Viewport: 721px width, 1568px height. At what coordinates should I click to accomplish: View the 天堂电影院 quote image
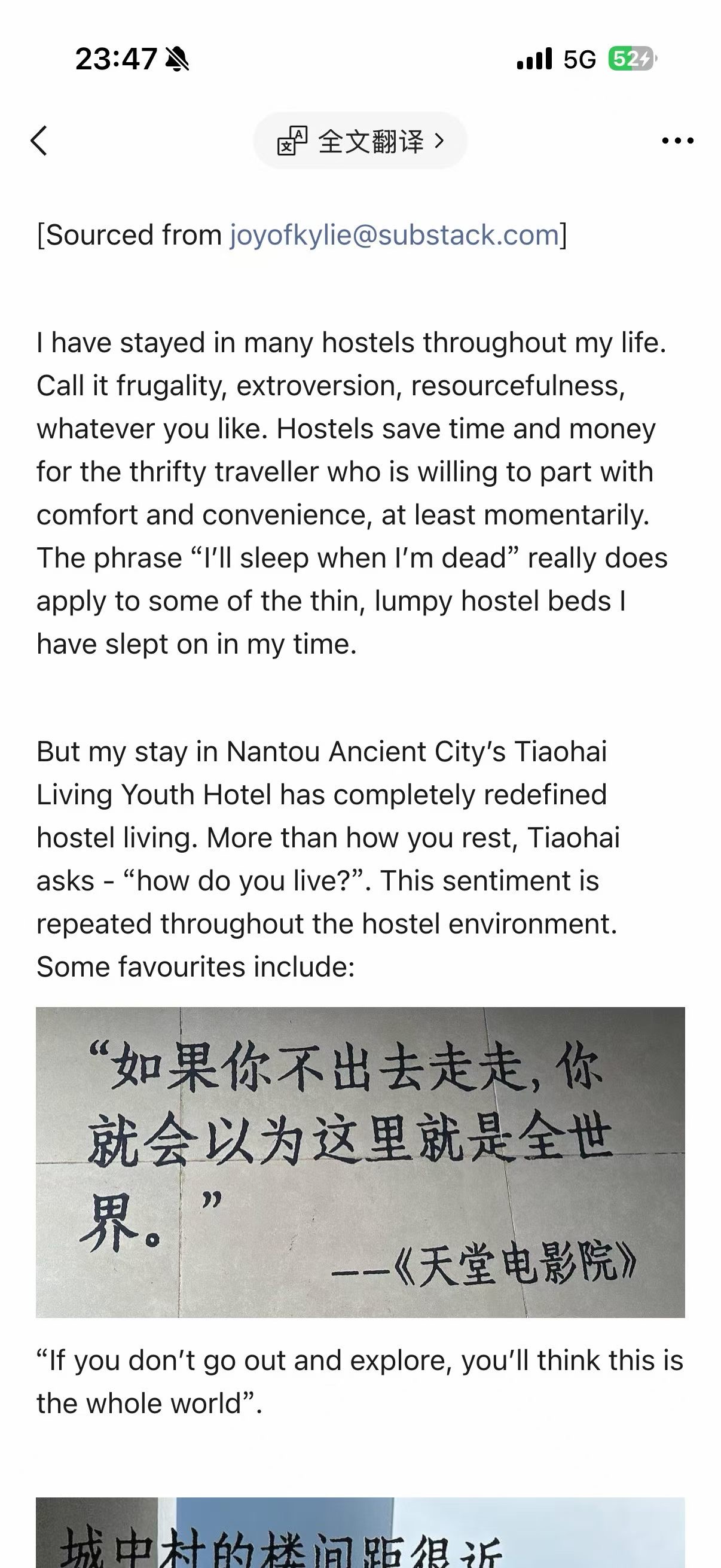click(x=360, y=1162)
